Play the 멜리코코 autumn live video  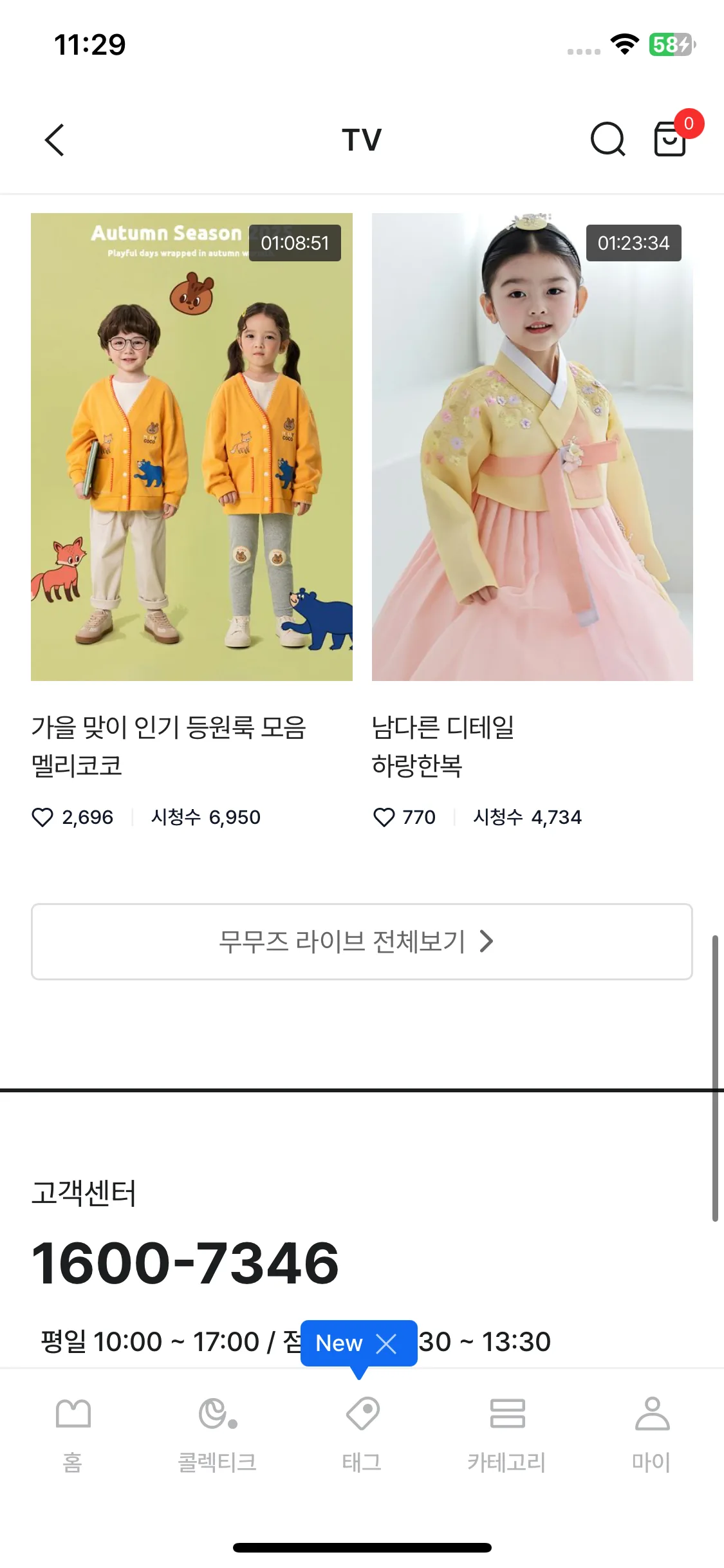(192, 447)
